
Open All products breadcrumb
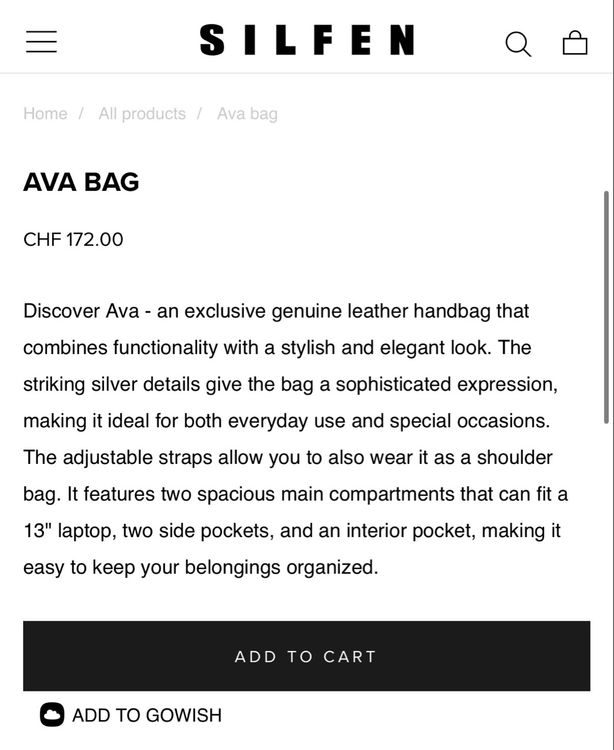(142, 114)
